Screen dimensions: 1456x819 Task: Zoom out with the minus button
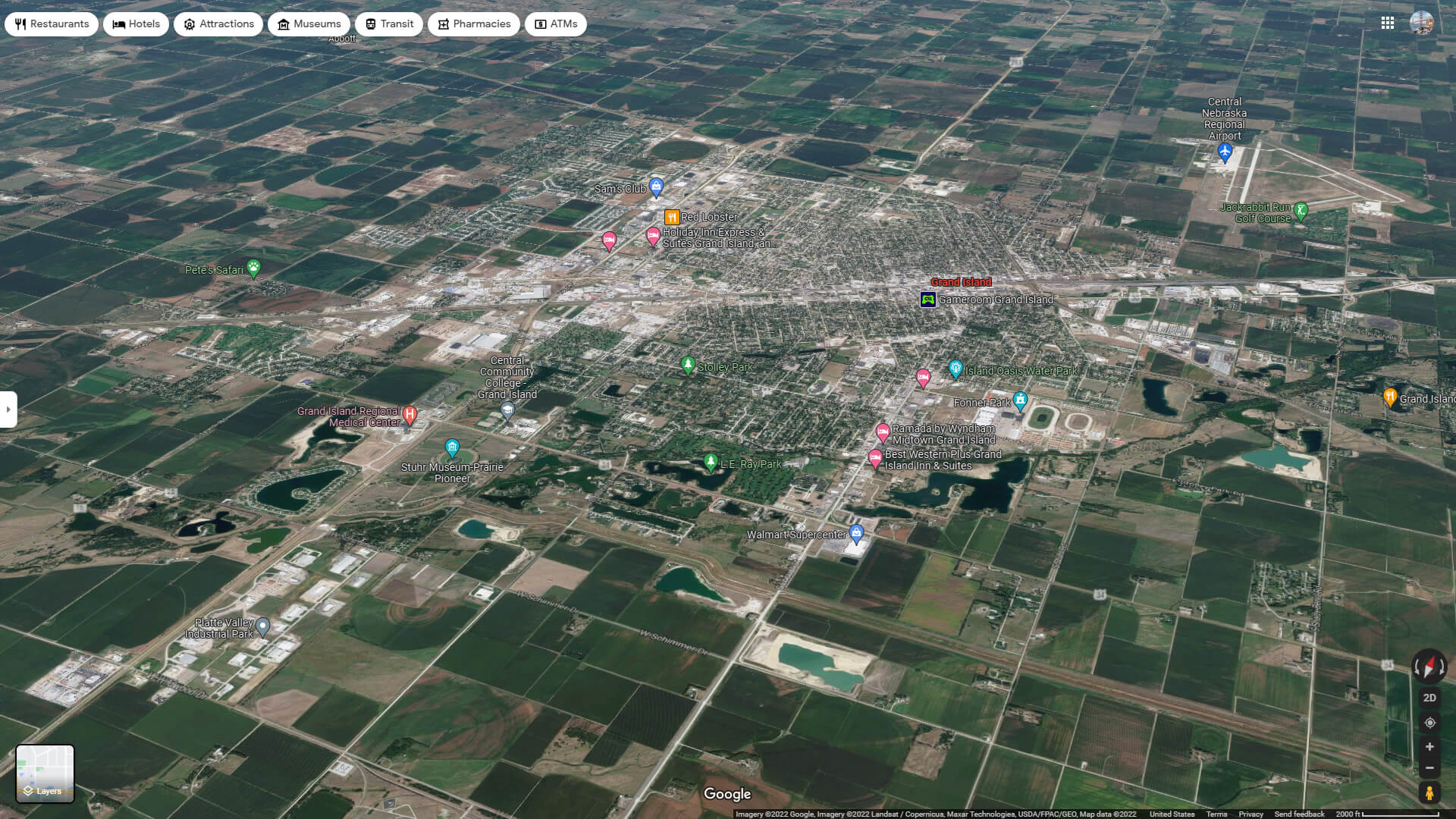[x=1429, y=768]
